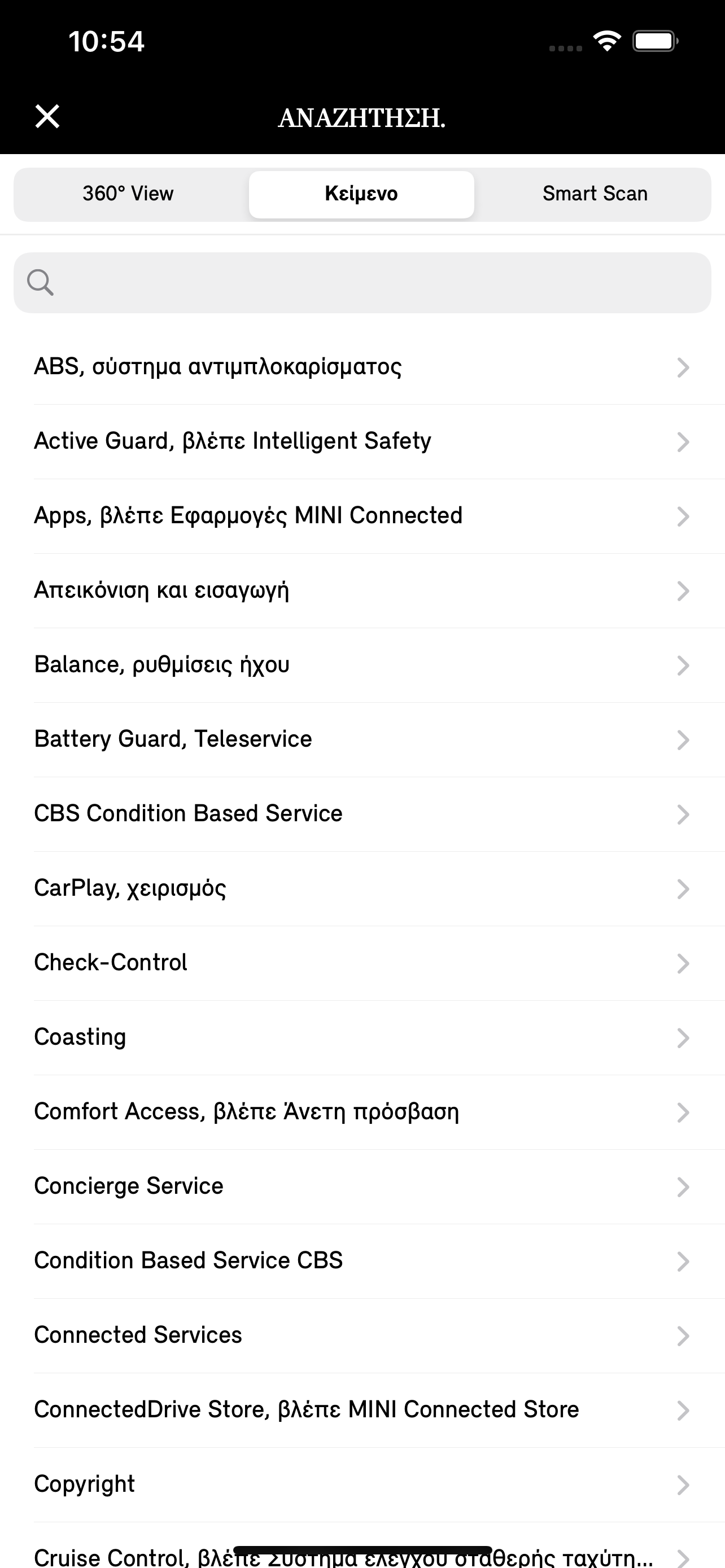Select the Copyright entry
The height and width of the screenshot is (1568, 725).
coord(362,1483)
